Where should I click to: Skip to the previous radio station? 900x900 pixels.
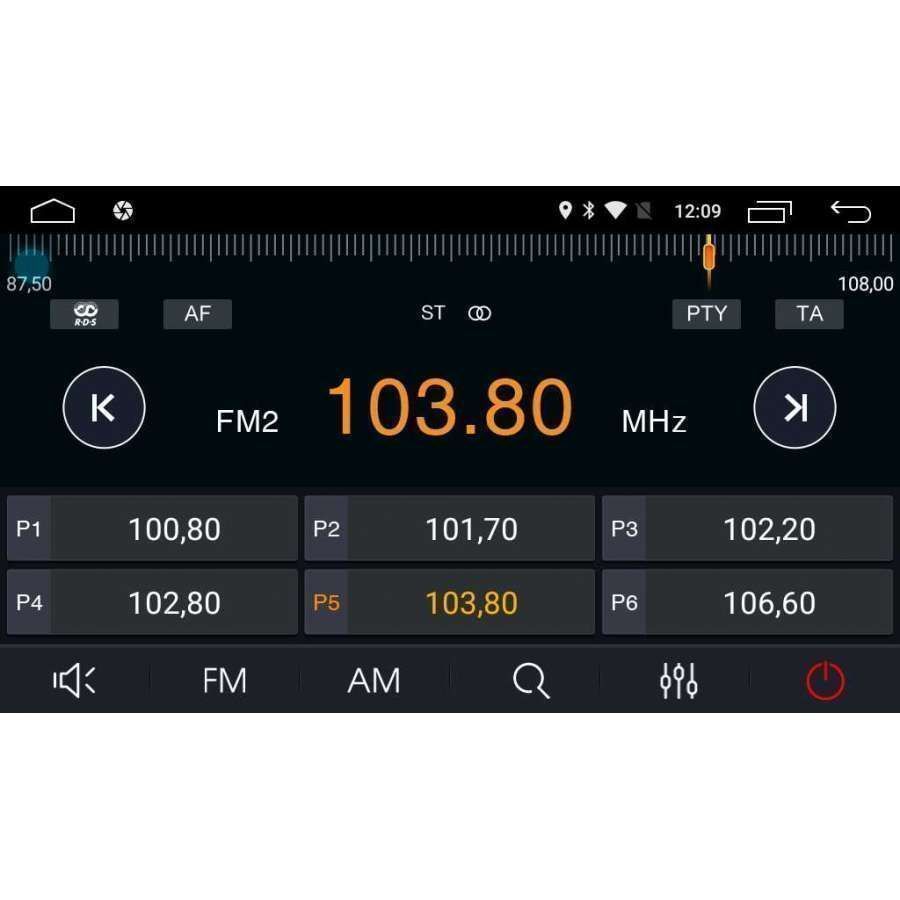[104, 408]
